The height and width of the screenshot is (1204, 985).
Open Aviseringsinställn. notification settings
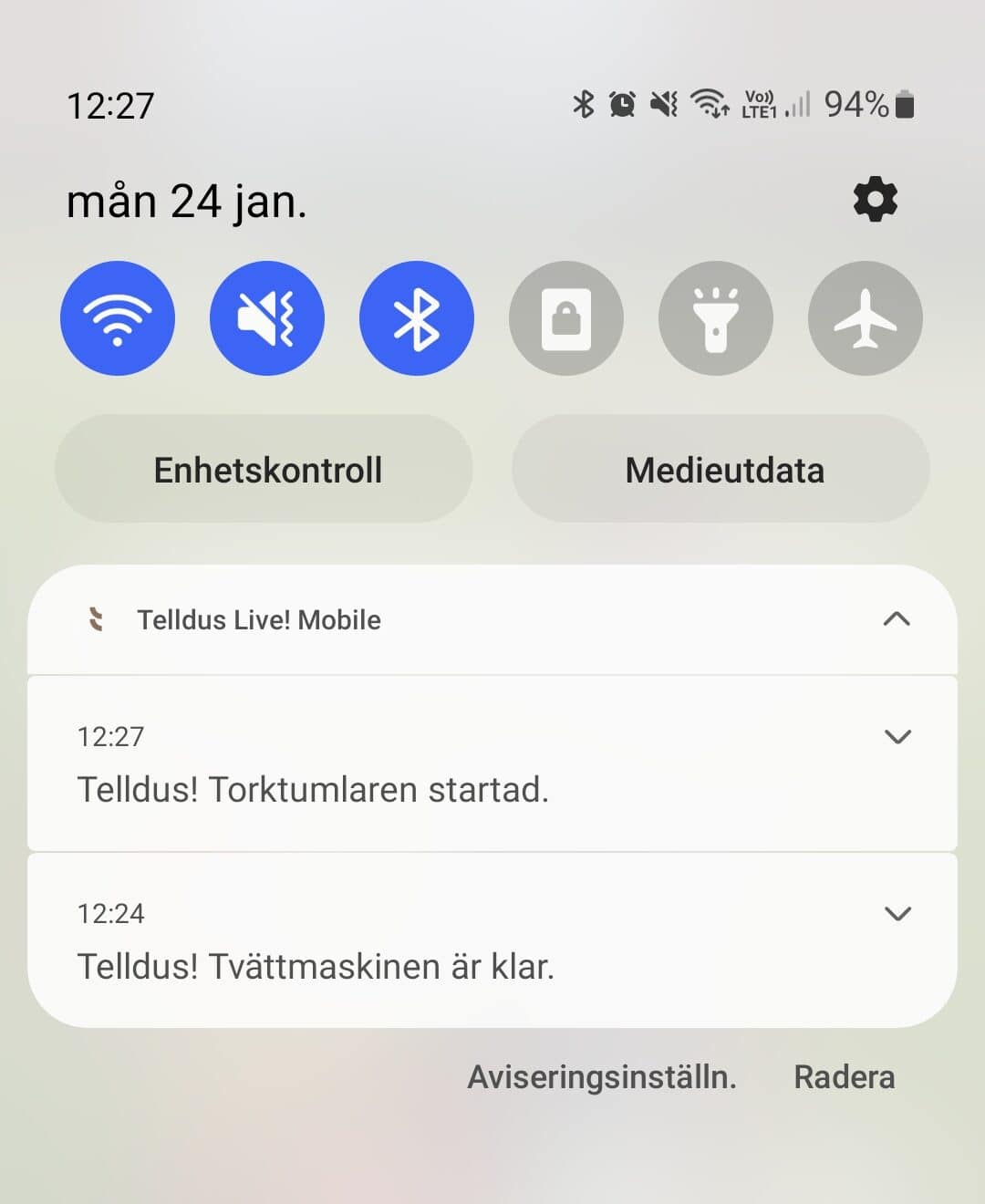(602, 1077)
